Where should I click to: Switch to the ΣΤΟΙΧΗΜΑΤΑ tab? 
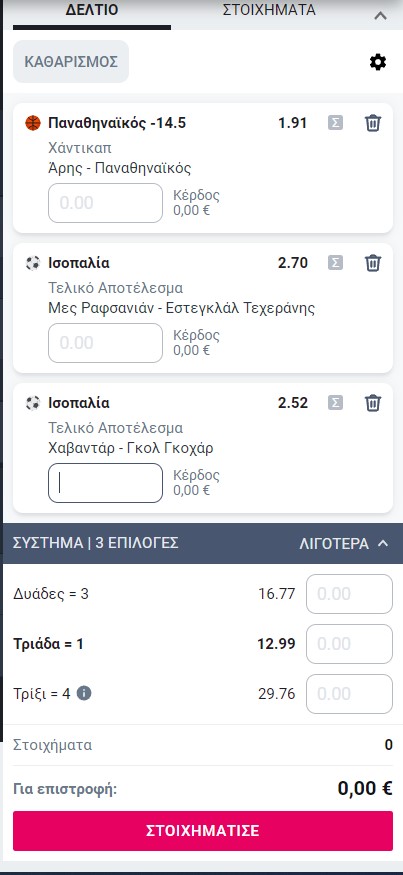(x=268, y=10)
